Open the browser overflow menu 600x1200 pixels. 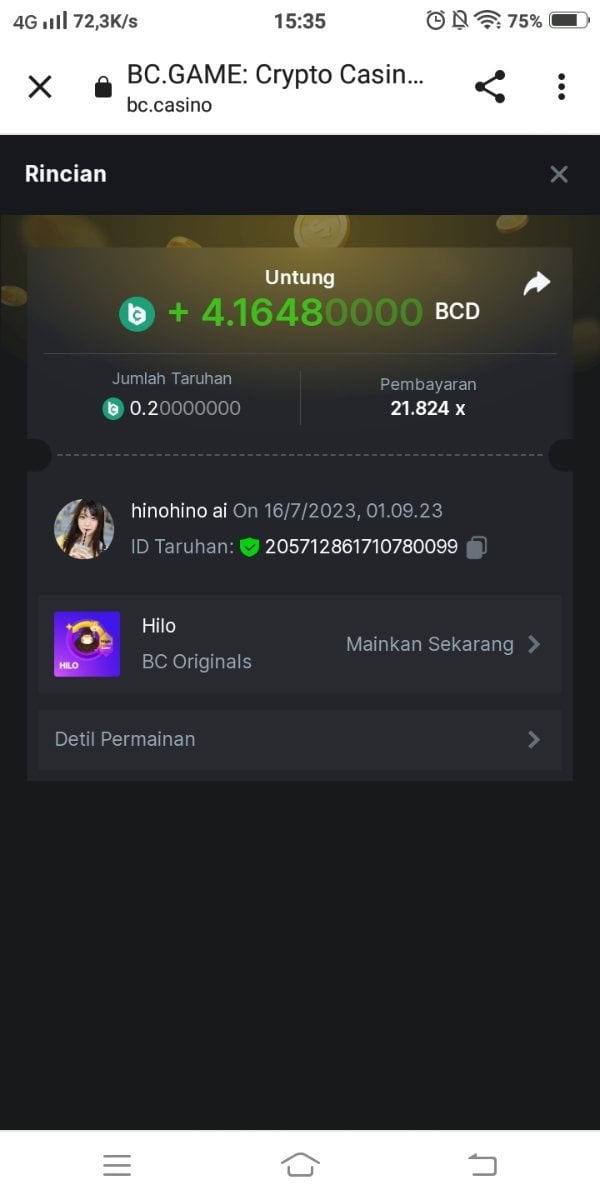[561, 87]
